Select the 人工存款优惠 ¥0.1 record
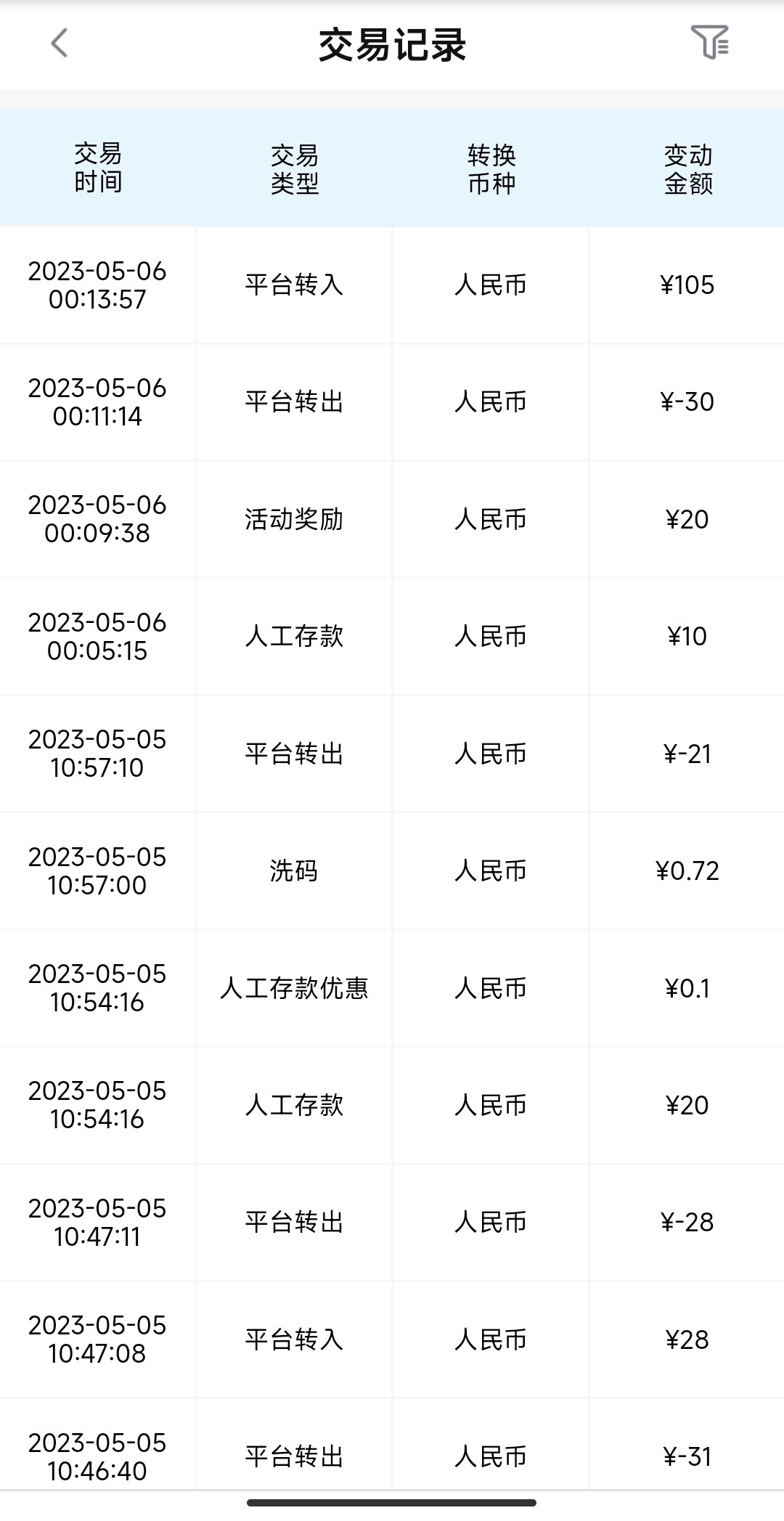The width and height of the screenshot is (784, 1521). 392,987
